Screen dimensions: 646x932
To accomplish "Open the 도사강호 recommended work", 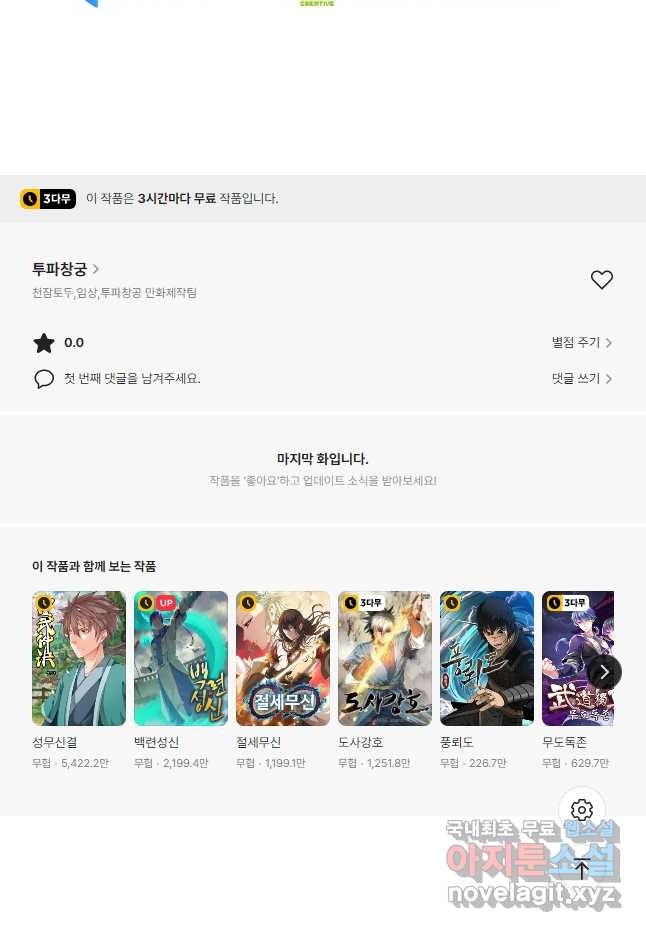I will [x=385, y=658].
